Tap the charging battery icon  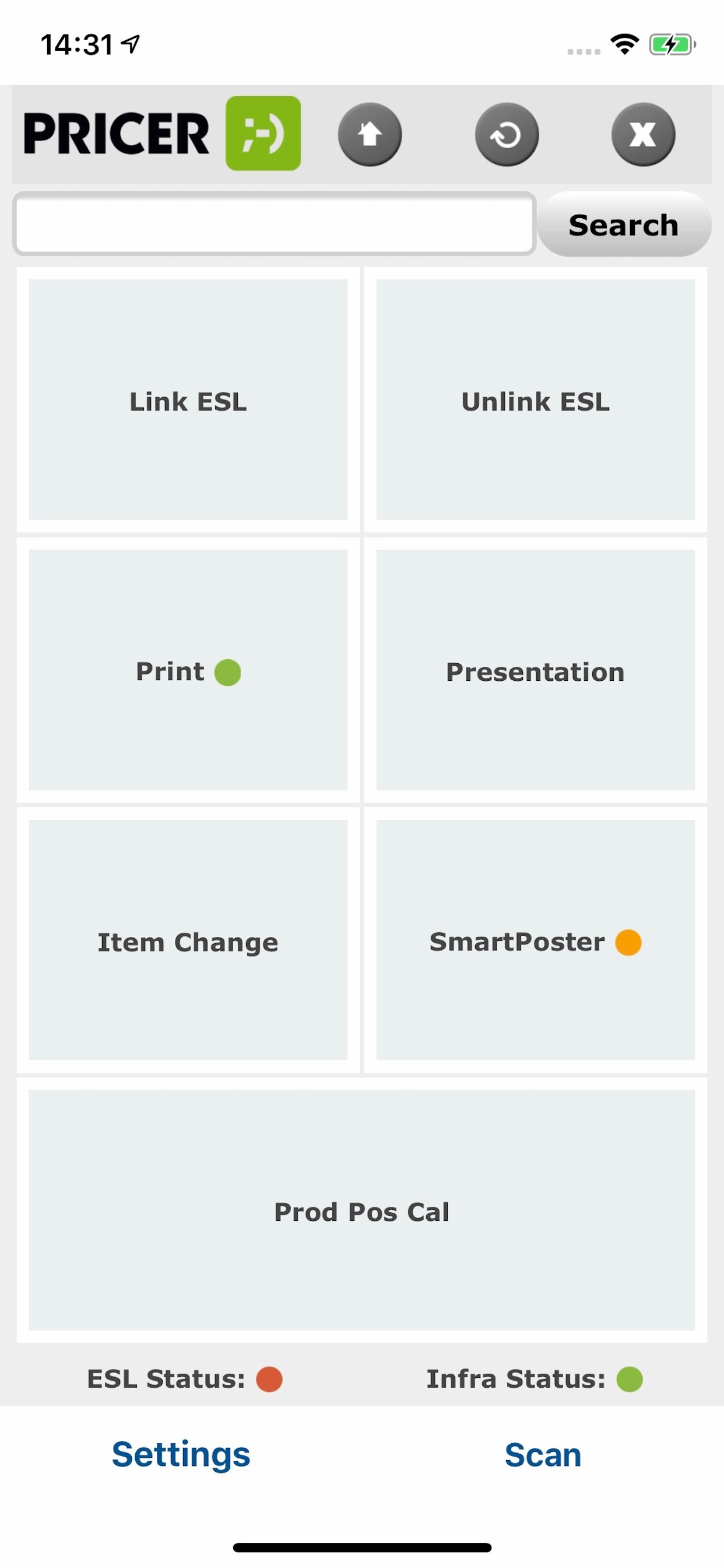(x=671, y=43)
